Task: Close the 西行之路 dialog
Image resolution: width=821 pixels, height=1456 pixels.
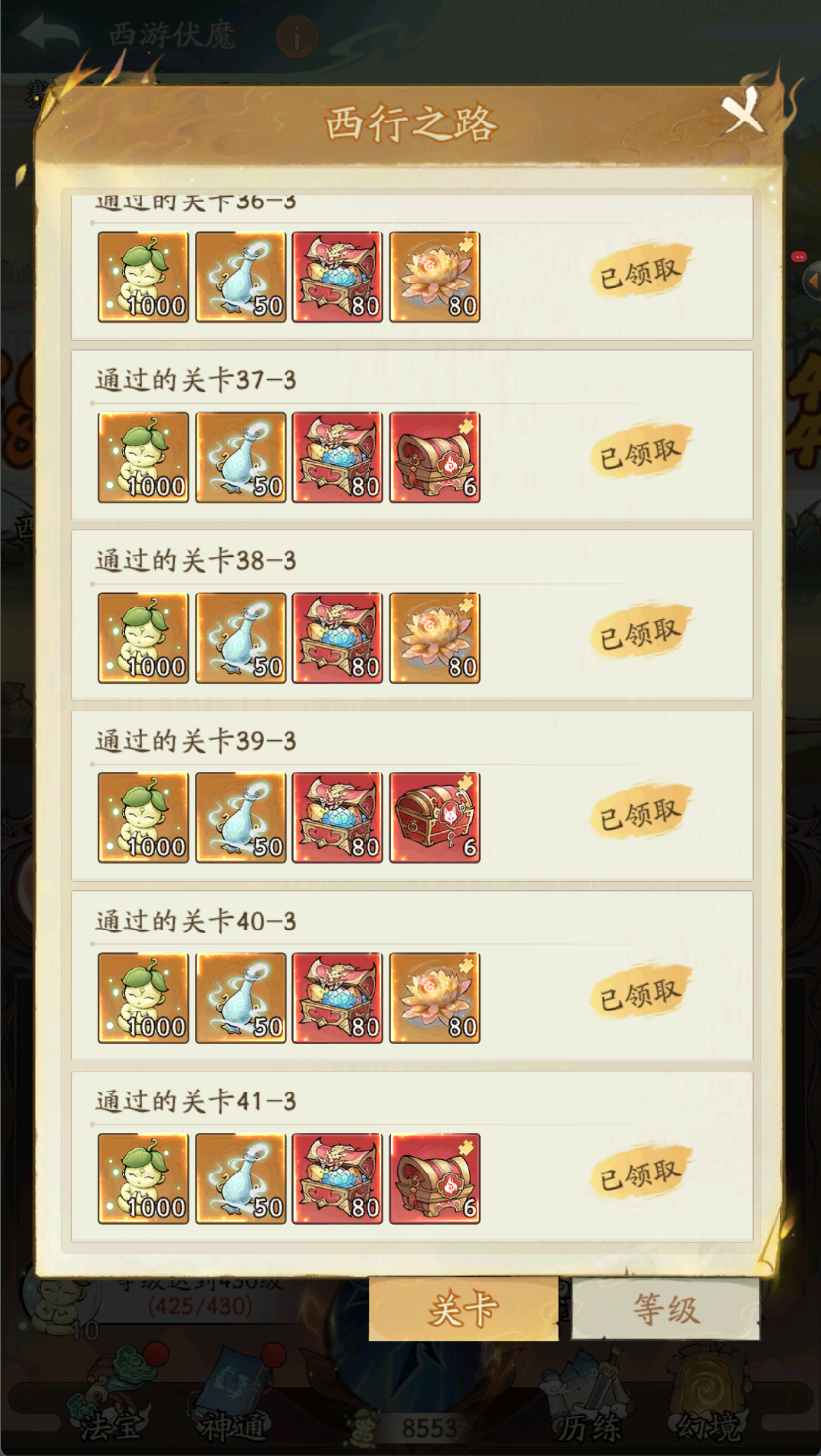Action: [742, 112]
